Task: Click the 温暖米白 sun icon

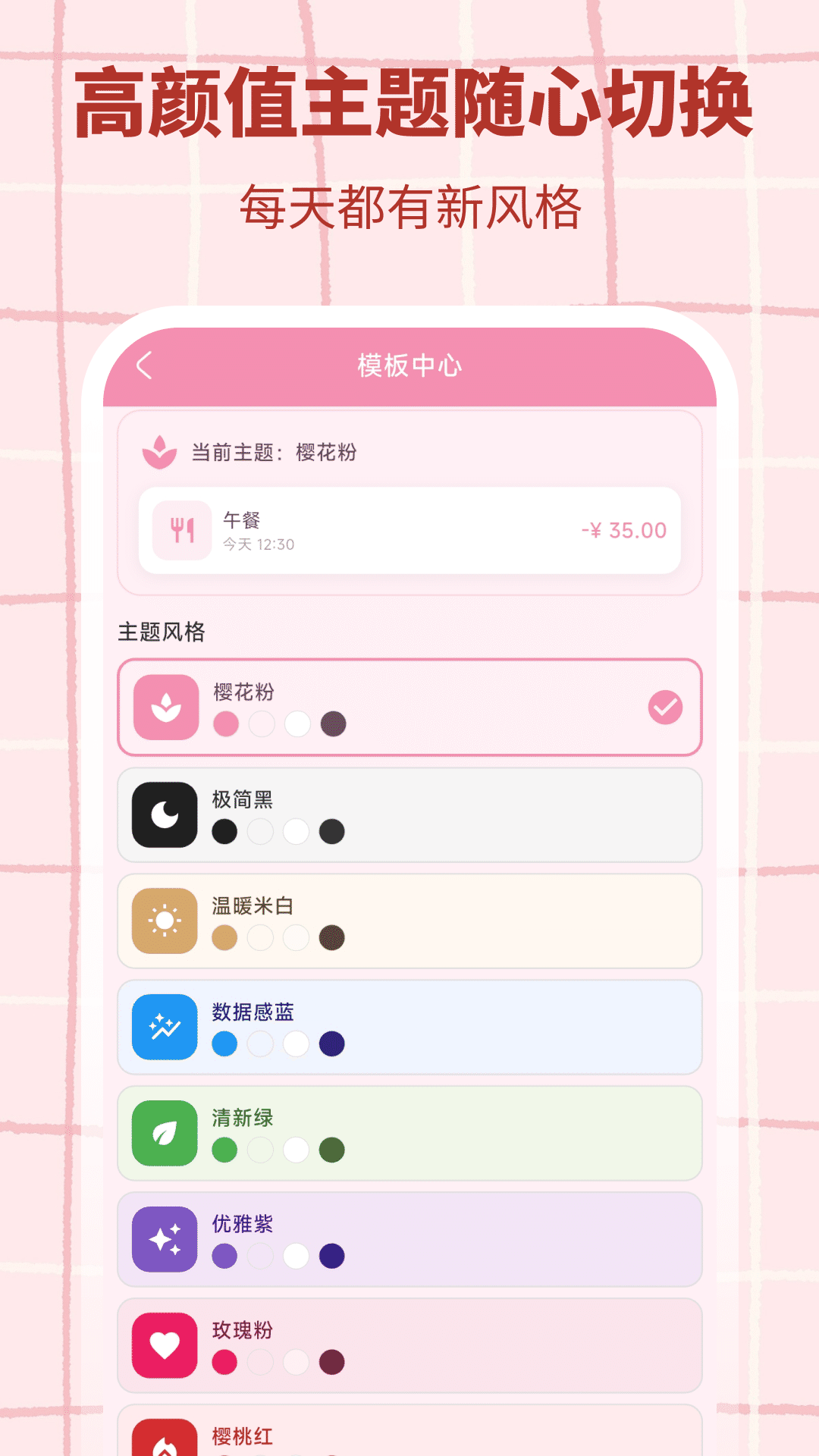Action: pyautogui.click(x=164, y=920)
